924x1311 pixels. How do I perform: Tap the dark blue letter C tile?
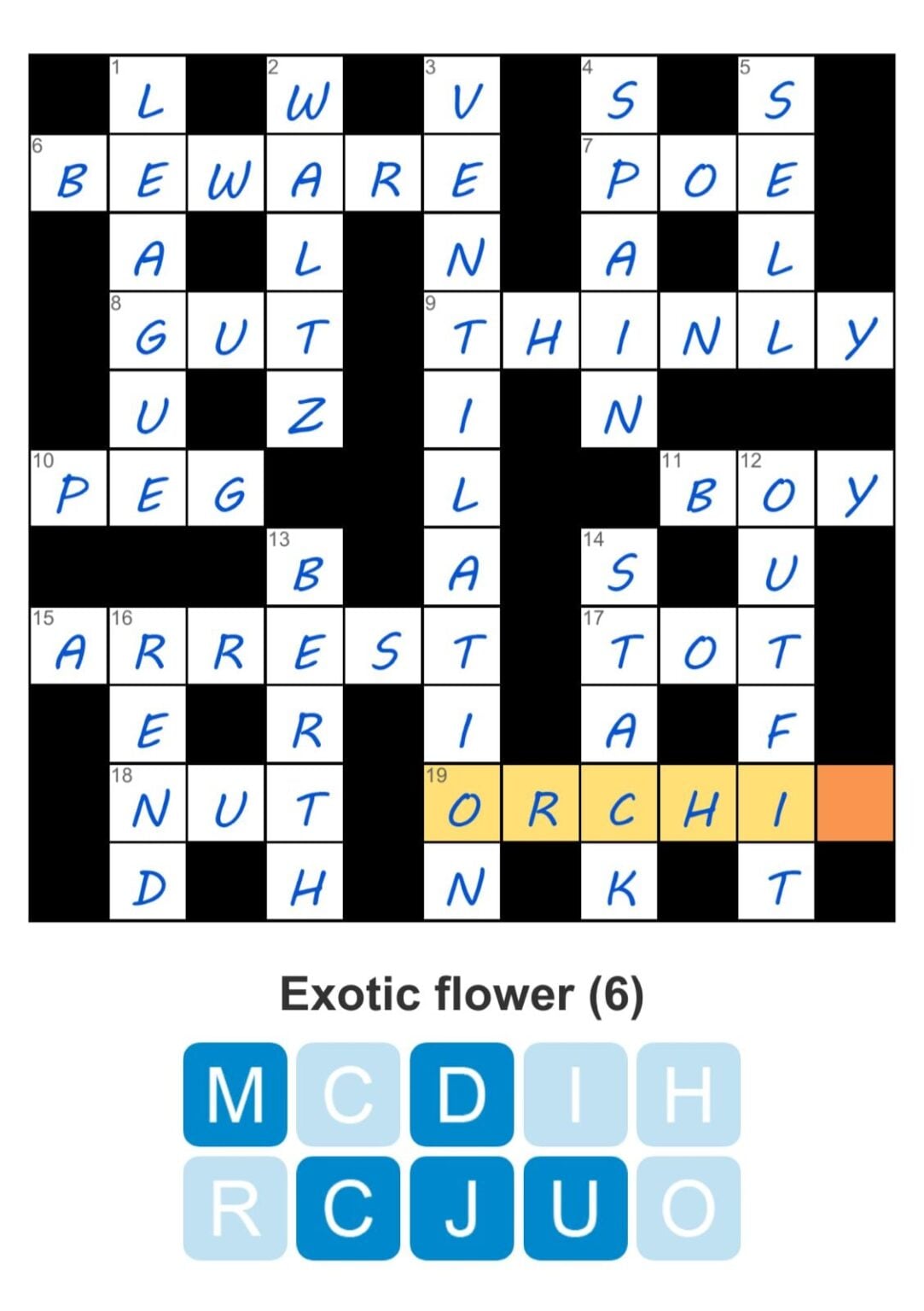(348, 1207)
